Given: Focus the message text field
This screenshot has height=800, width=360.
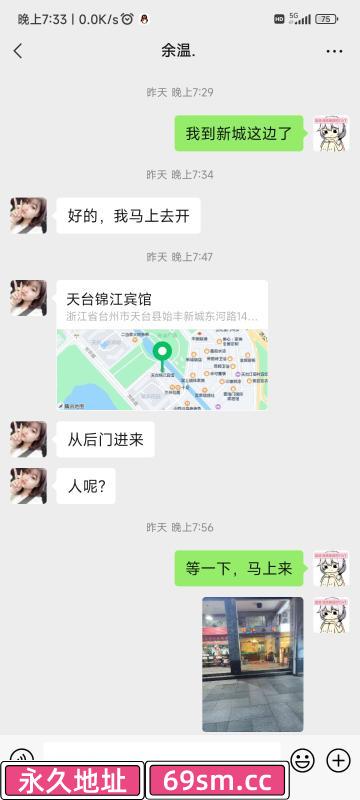Looking at the screenshot, I should click(x=162, y=753).
